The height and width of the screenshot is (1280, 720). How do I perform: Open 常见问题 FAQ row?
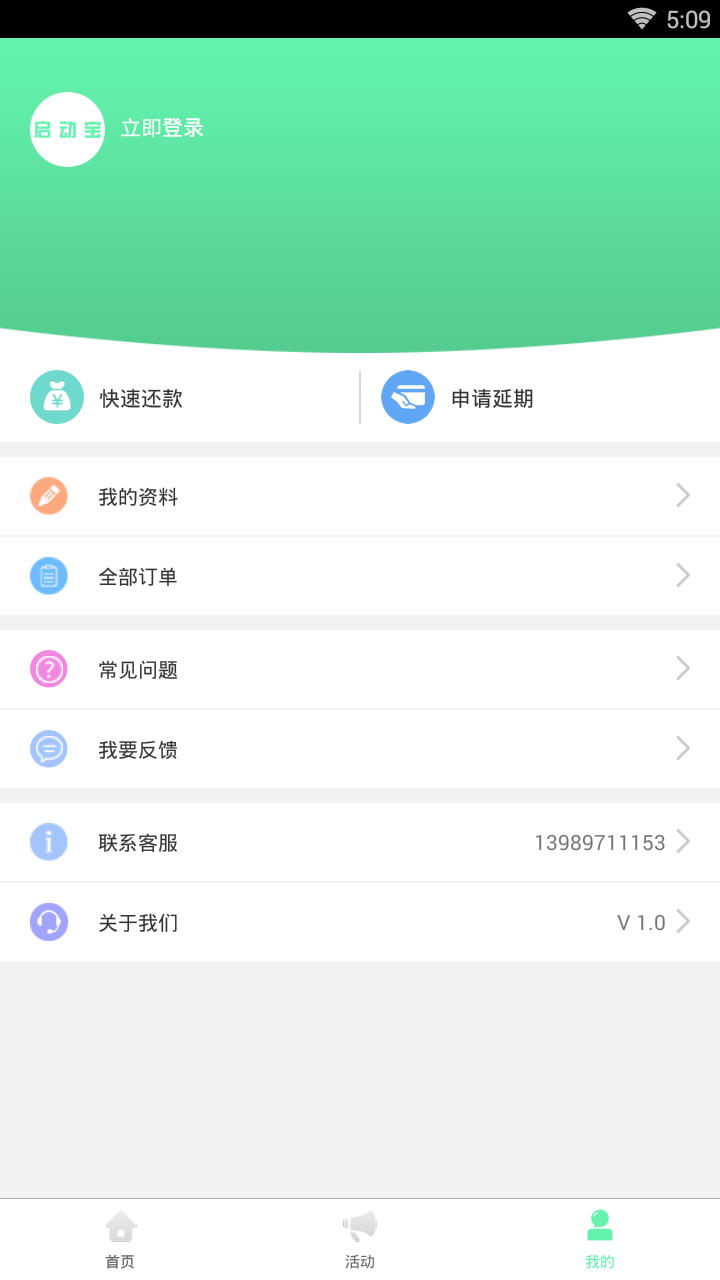360,670
